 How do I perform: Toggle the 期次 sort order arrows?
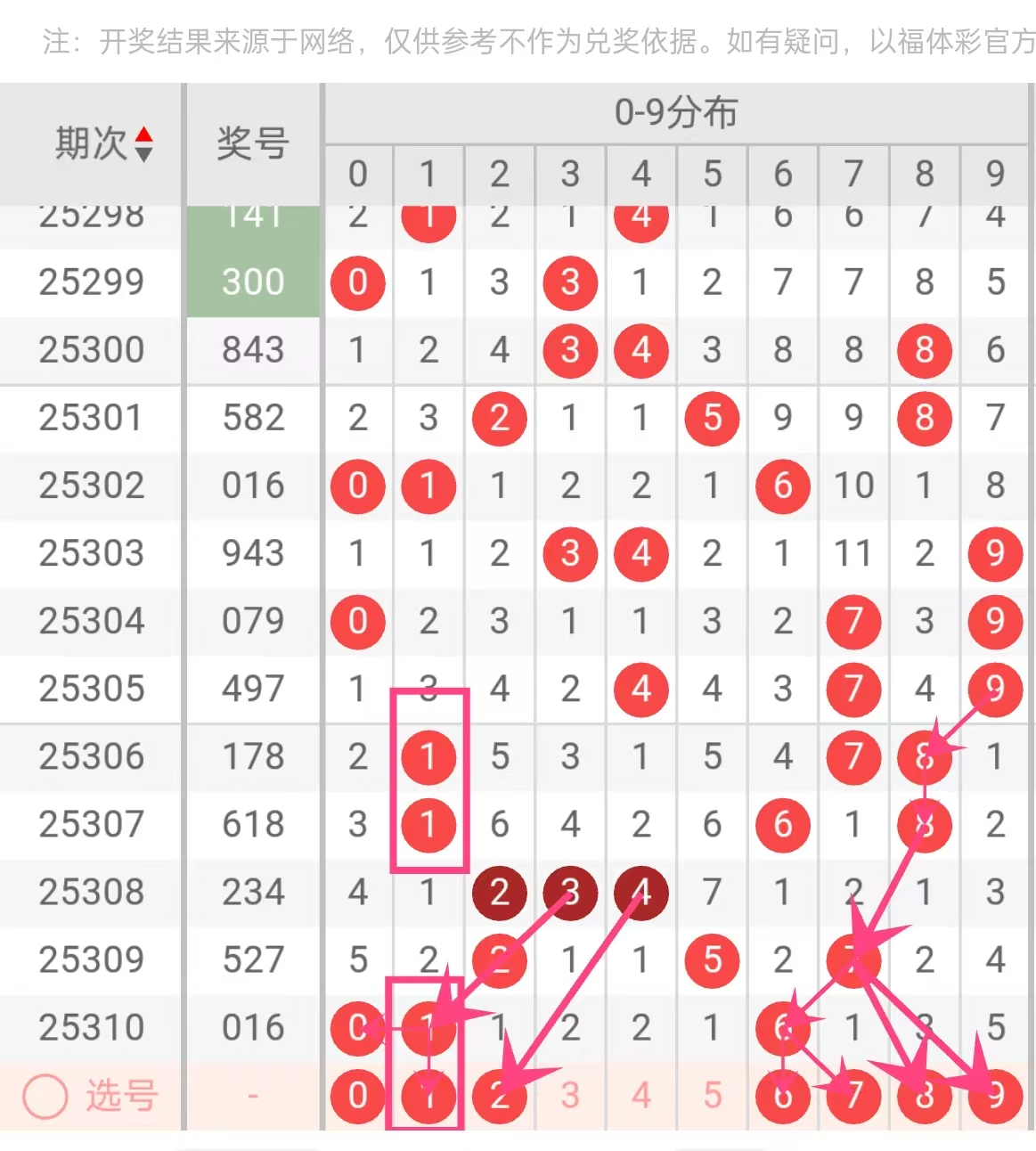click(x=143, y=144)
